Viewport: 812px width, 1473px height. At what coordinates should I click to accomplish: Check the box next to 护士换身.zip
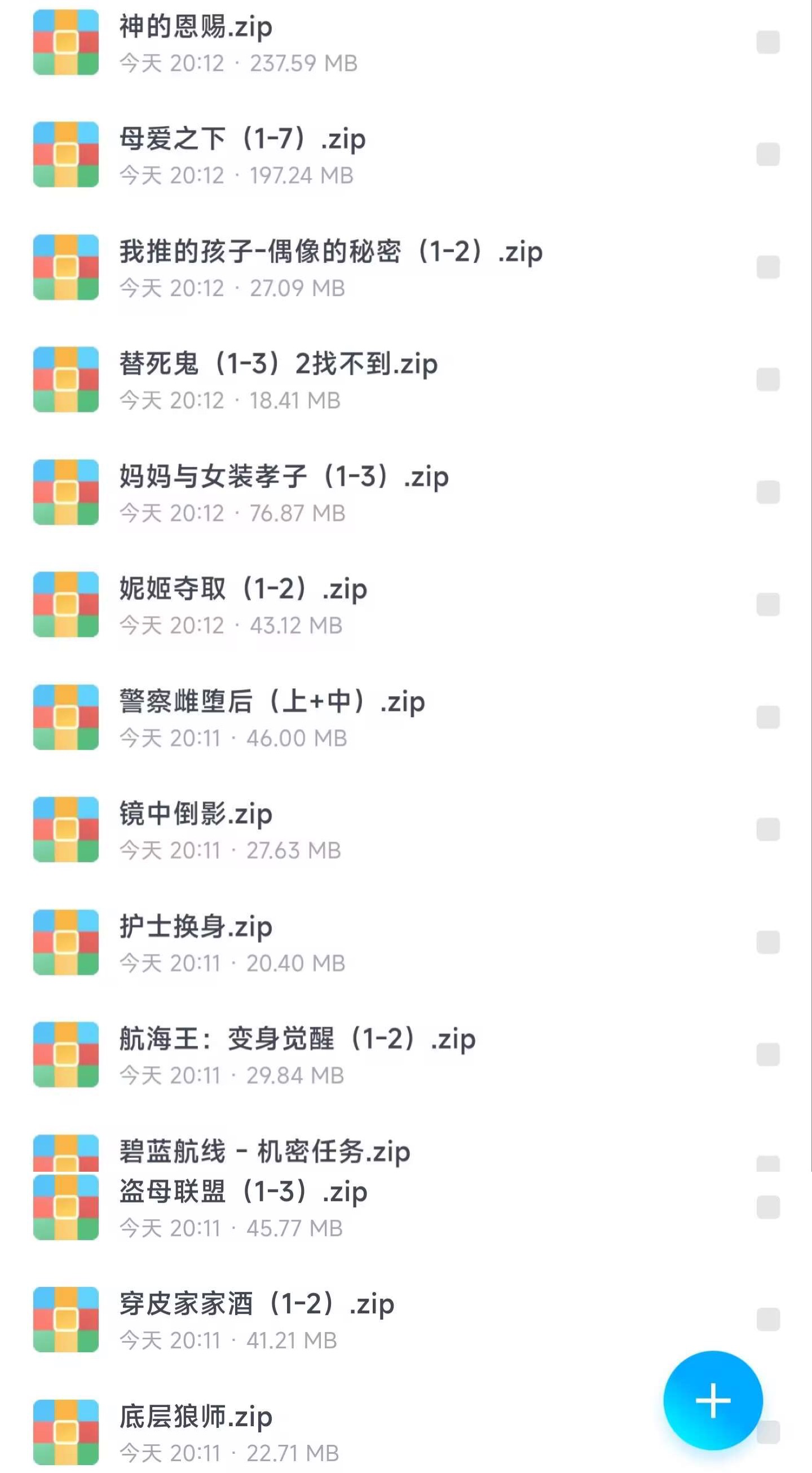point(767,942)
